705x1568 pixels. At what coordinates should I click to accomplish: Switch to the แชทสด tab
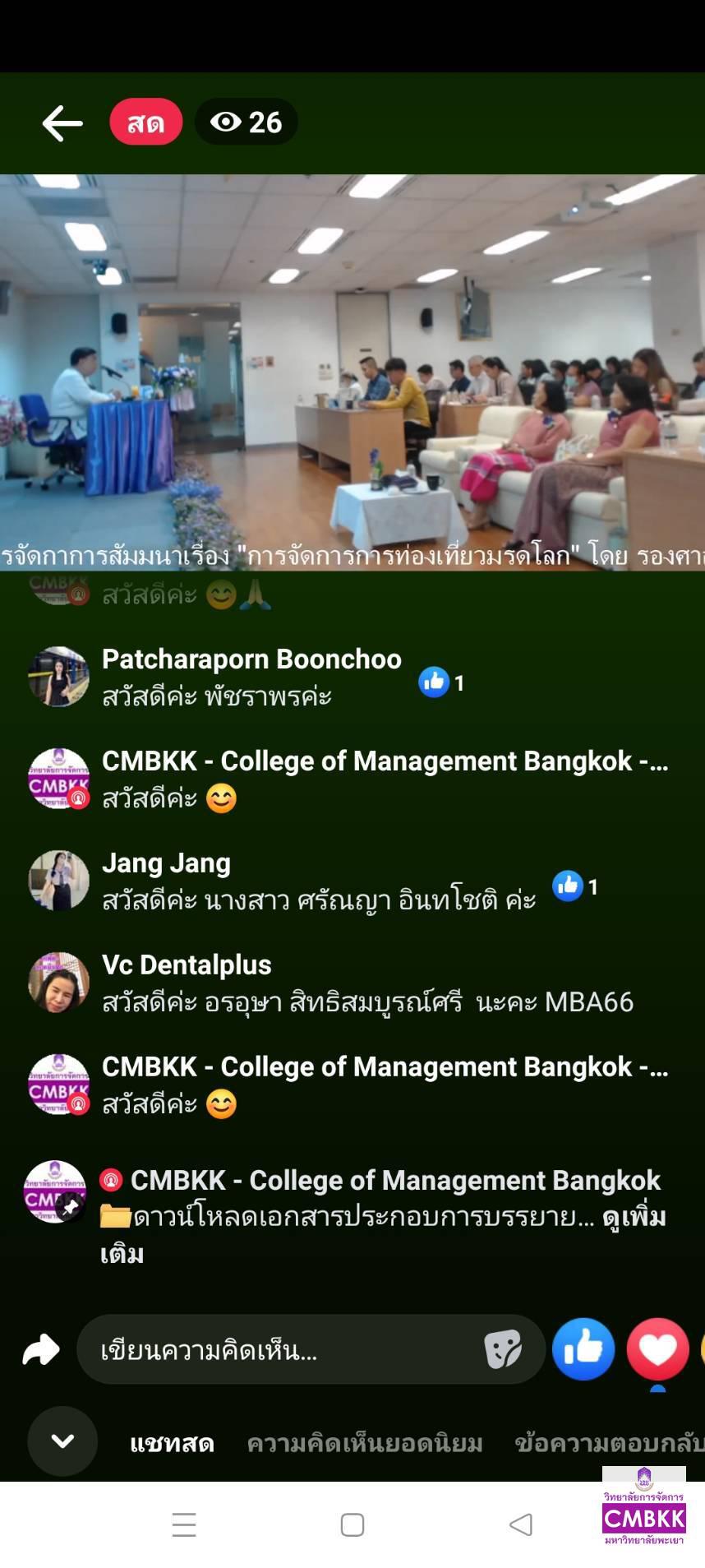point(172,1444)
